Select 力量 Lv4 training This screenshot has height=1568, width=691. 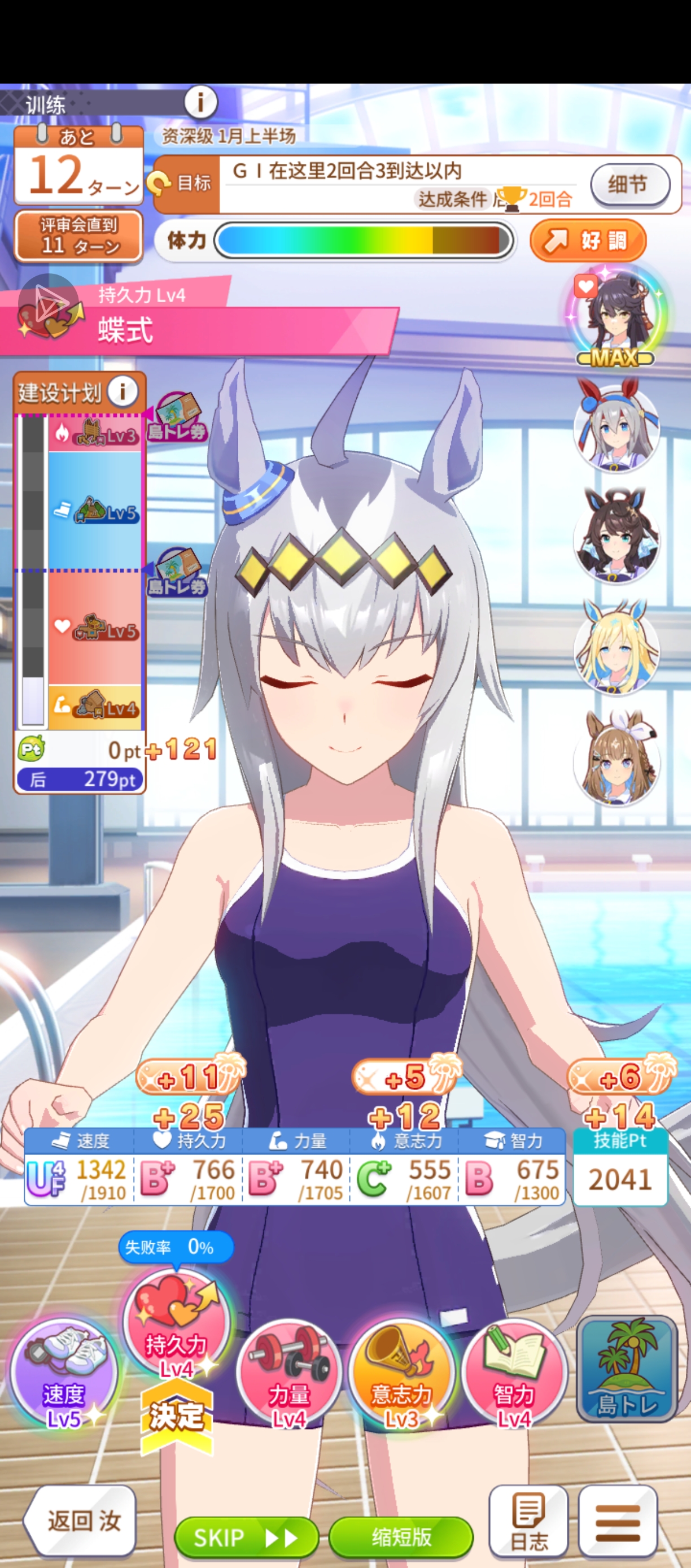tap(289, 1373)
